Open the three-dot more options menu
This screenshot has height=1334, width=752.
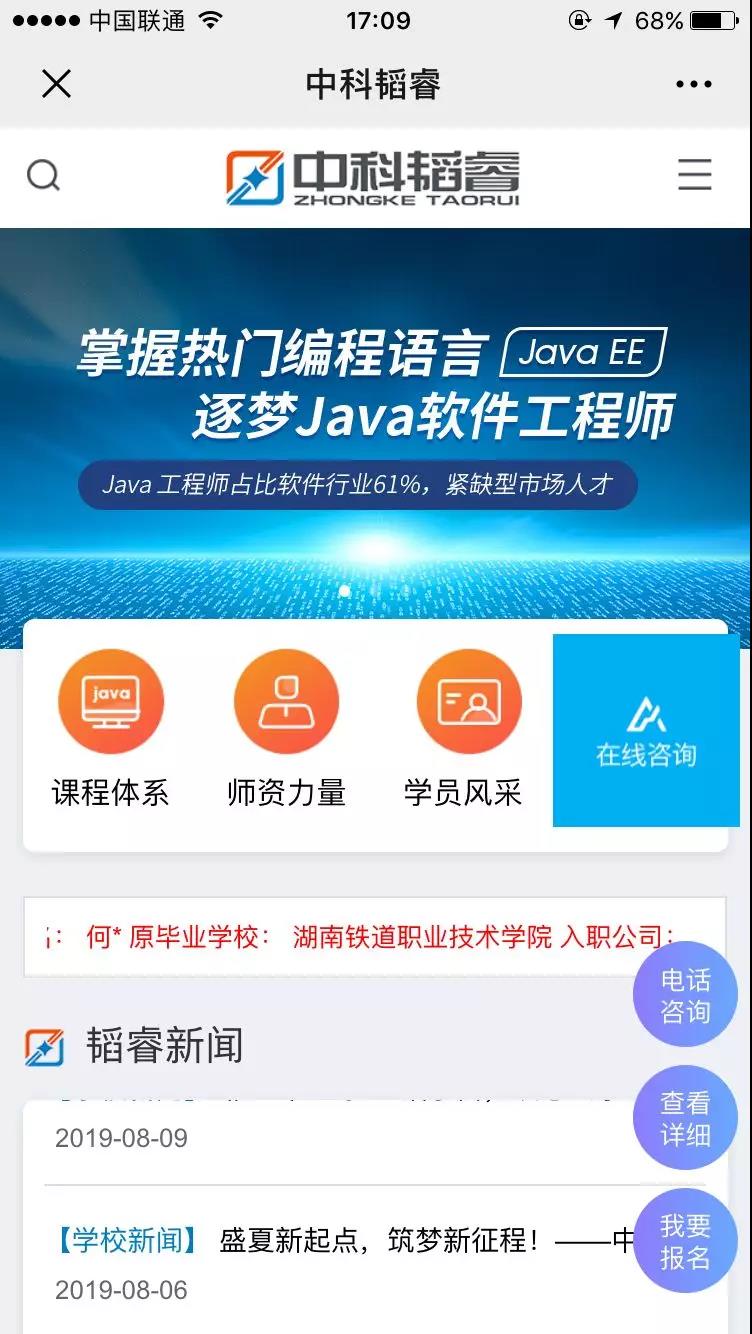[x=693, y=84]
